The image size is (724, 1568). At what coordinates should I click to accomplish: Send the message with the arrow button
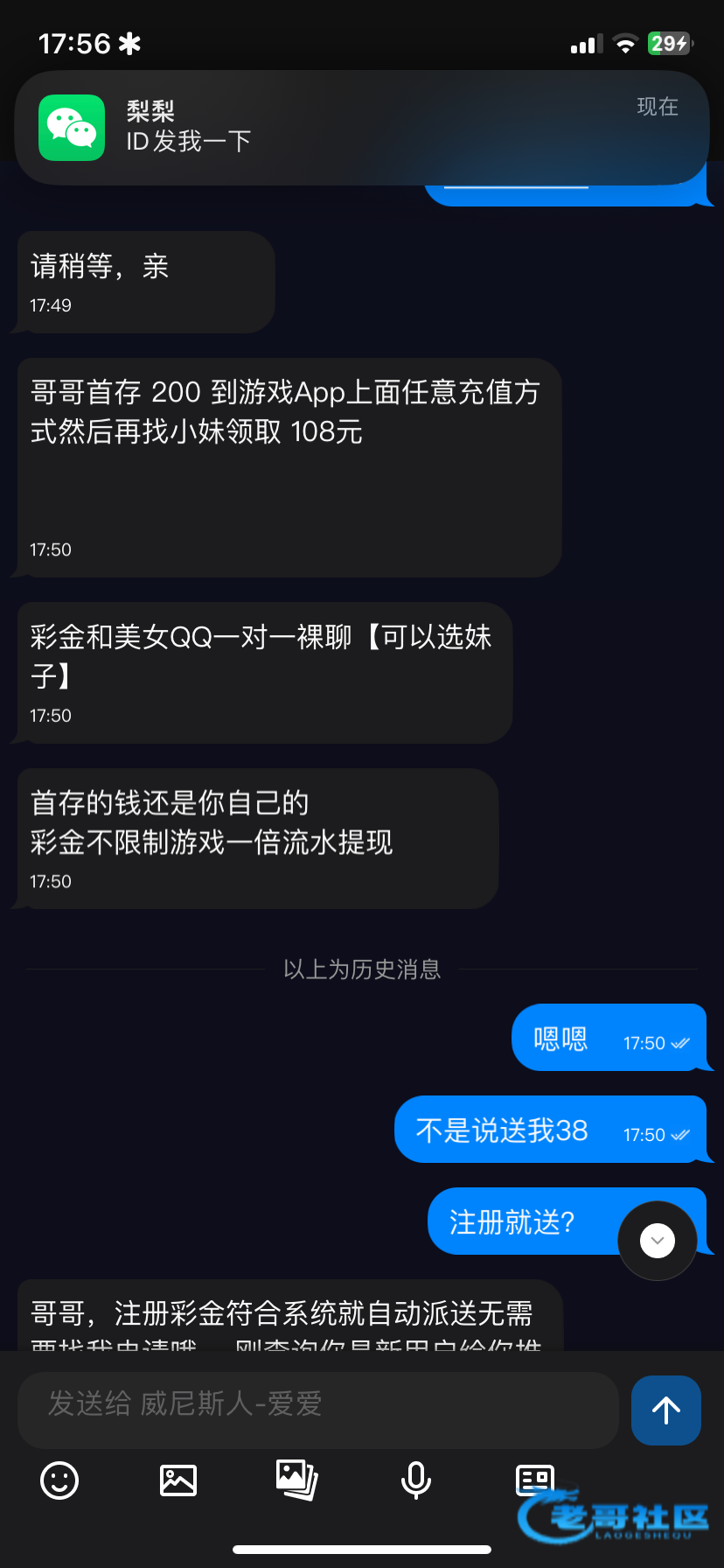tap(665, 1410)
